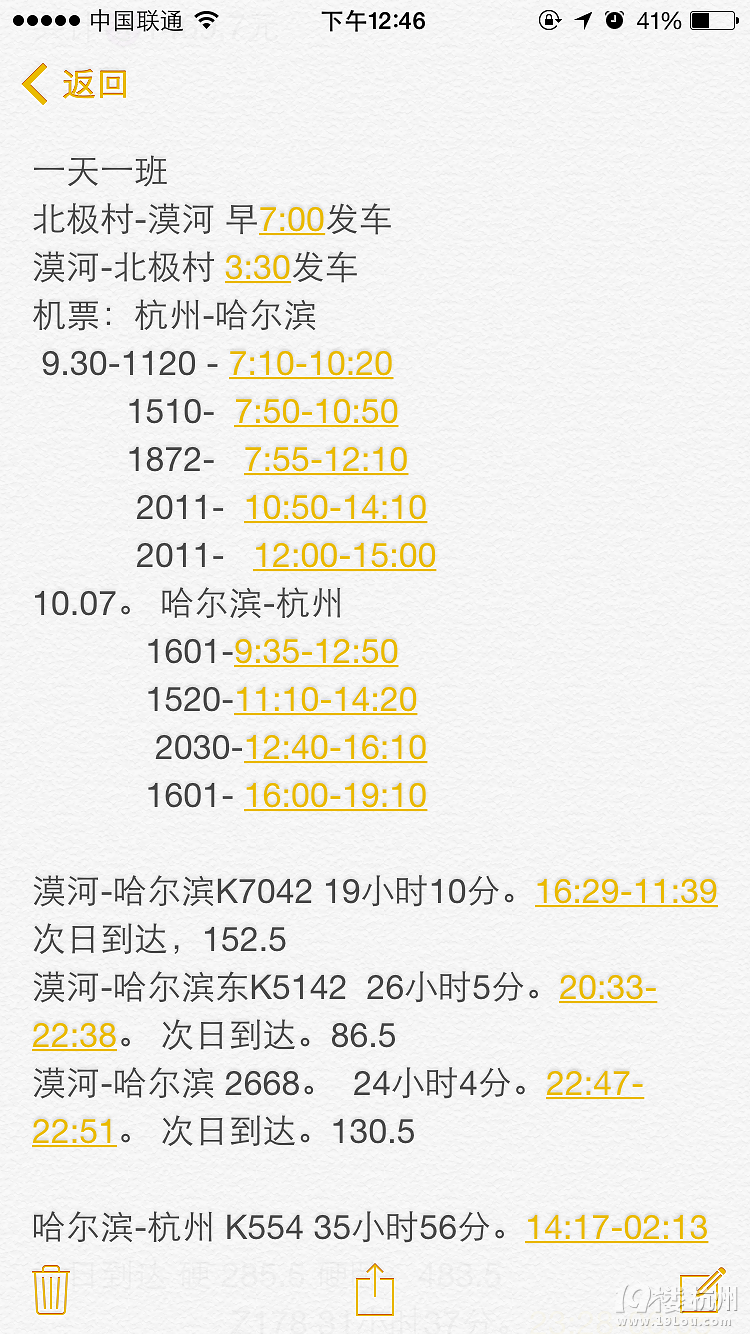Tap the 7:00 departure time link
Viewport: 750px width, 1334px height.
(292, 219)
